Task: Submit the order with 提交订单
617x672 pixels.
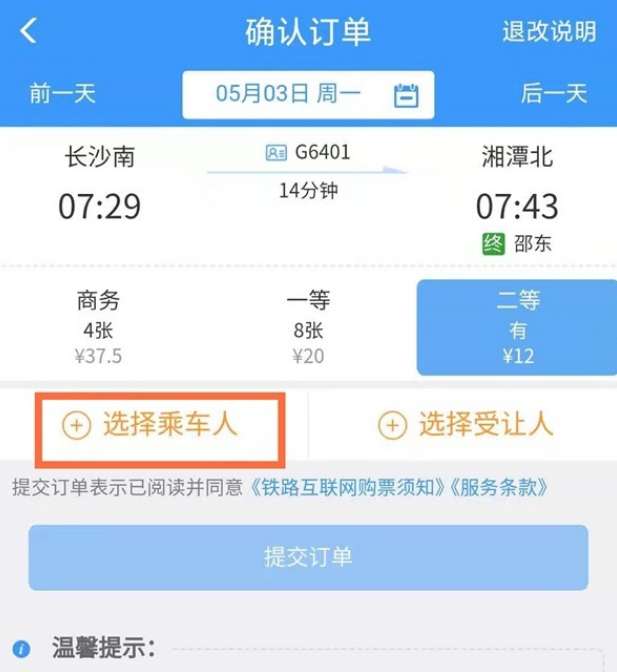Action: tap(308, 557)
